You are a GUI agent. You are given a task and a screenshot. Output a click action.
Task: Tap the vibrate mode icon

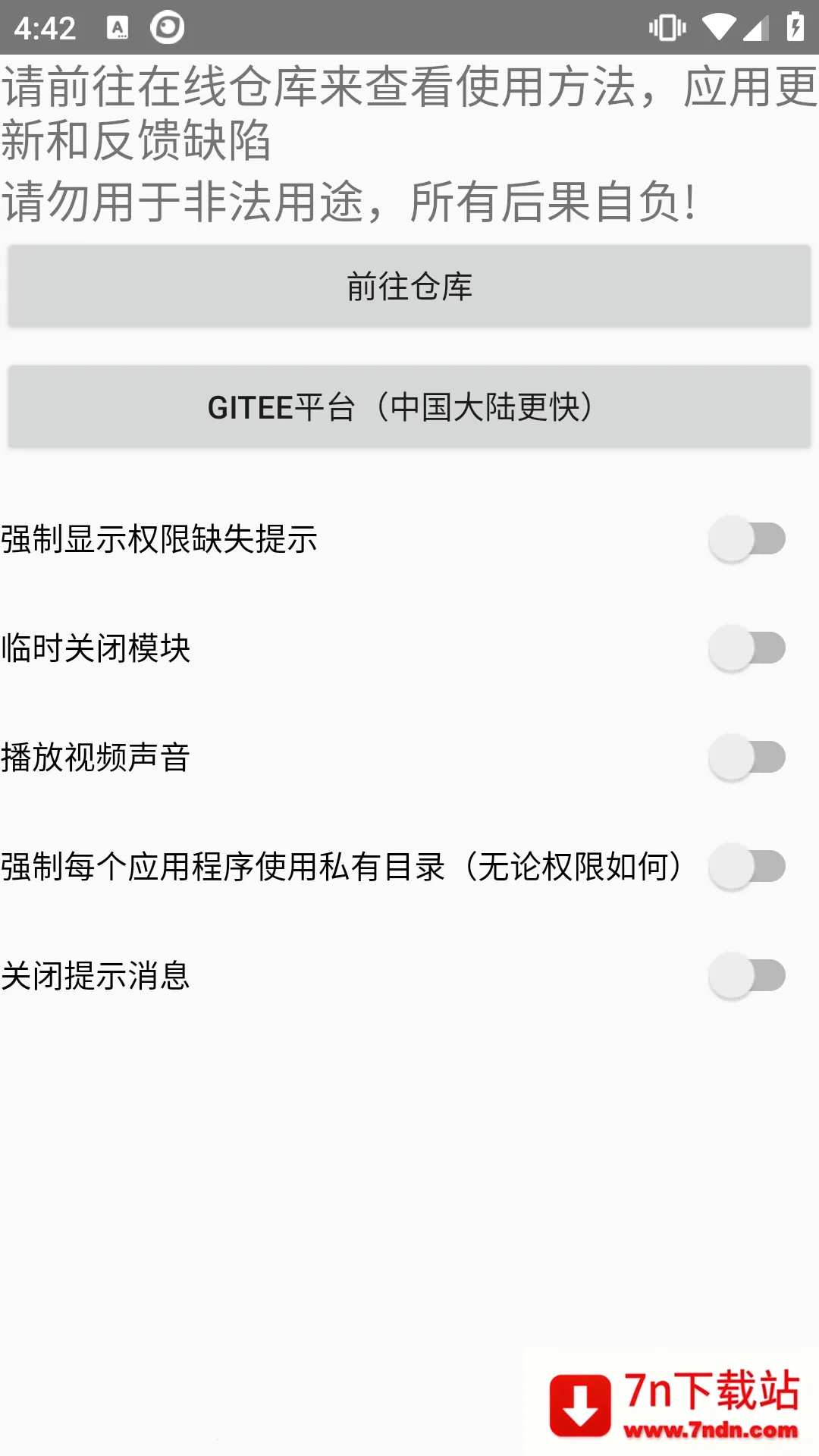(x=667, y=27)
